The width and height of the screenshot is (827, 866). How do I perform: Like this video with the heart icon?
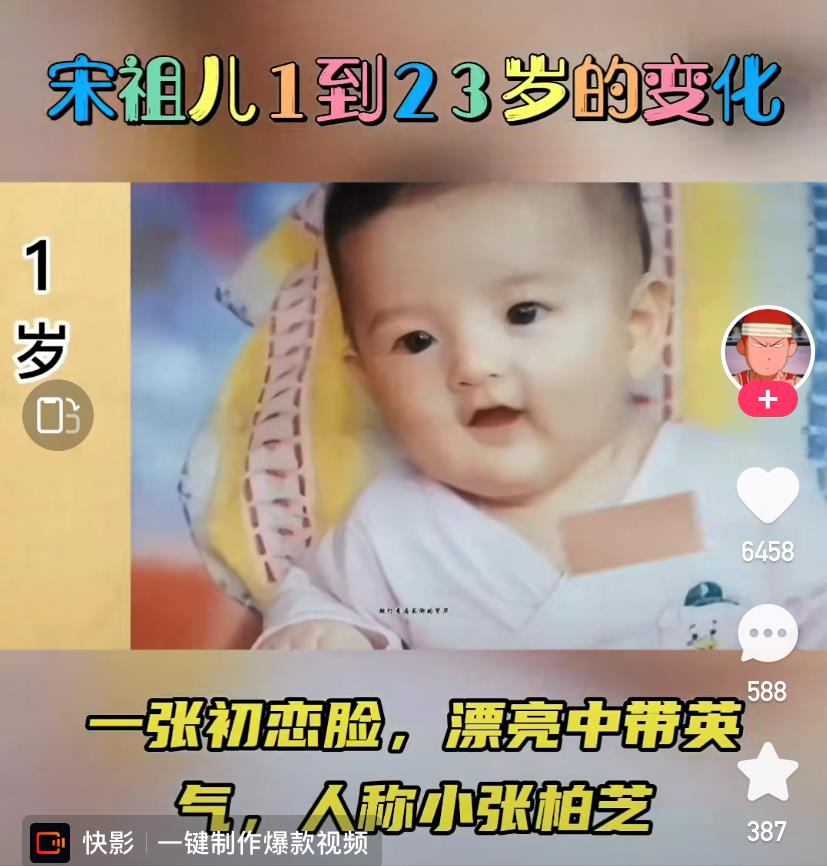pos(767,495)
